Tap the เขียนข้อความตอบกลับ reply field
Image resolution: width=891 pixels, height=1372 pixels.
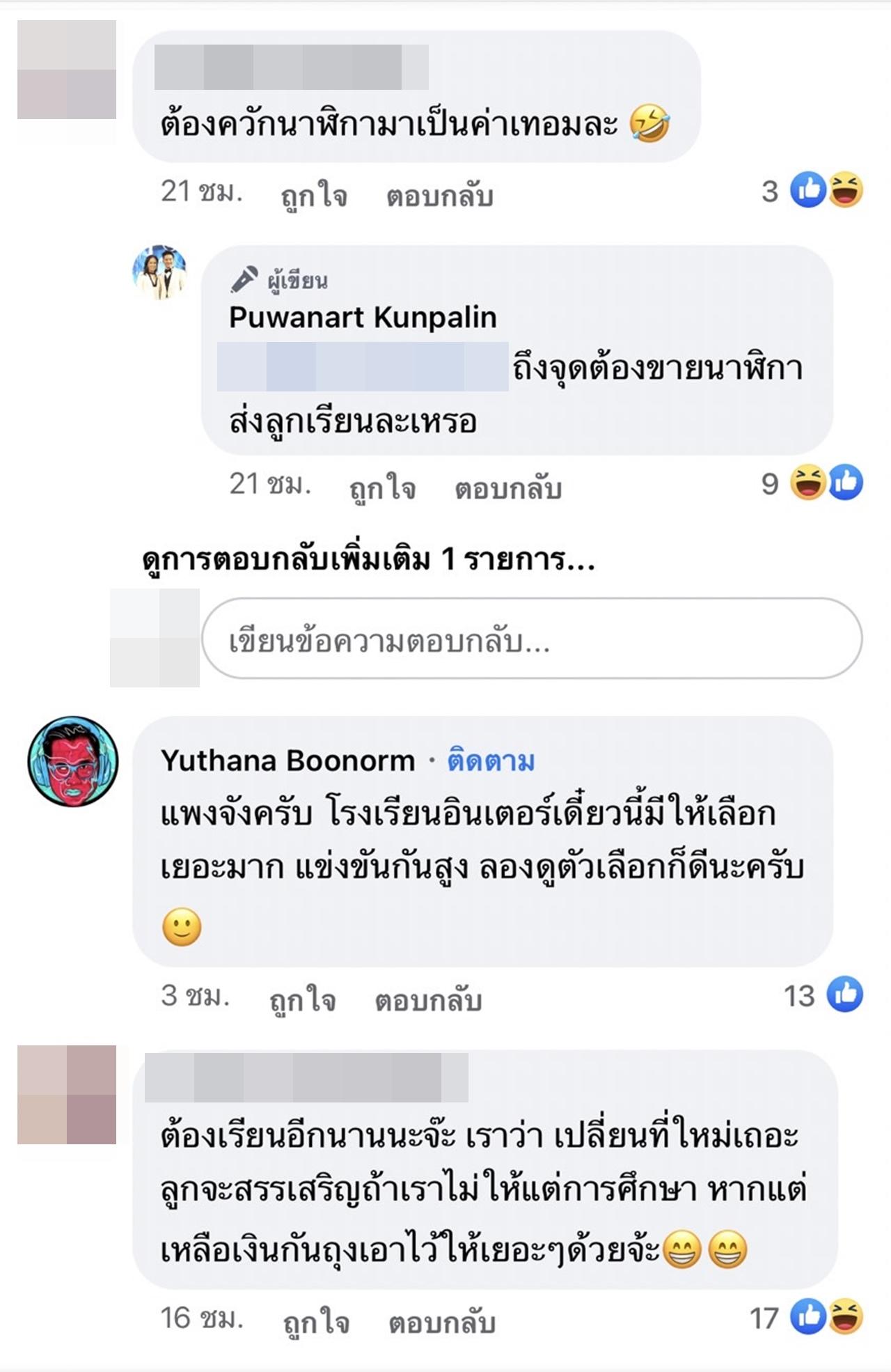[x=531, y=638]
